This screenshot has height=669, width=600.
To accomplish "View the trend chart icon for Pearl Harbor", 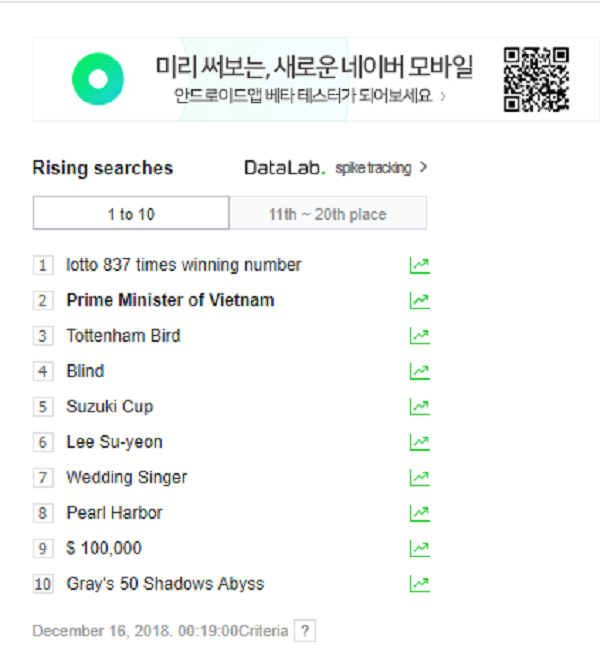I will coord(419,513).
